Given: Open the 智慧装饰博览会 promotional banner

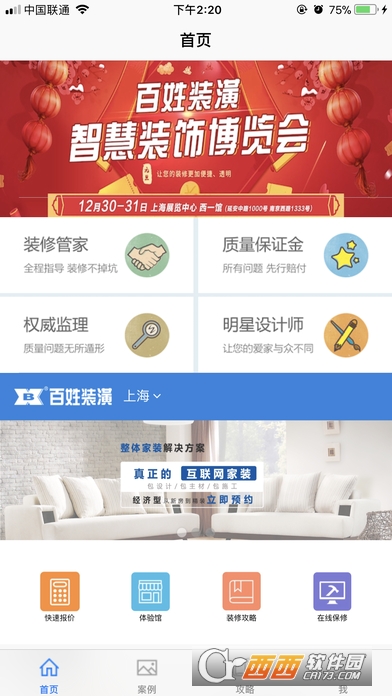Looking at the screenshot, I should 196,138.
